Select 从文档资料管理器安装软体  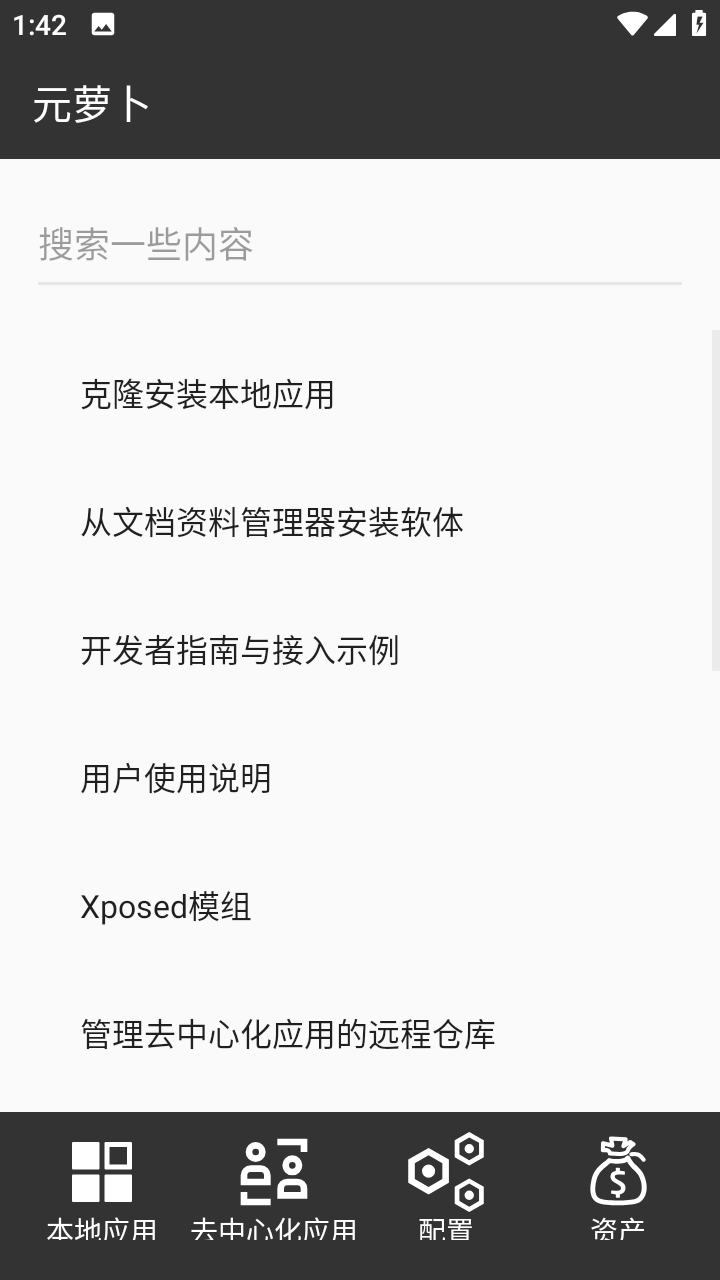coord(272,523)
